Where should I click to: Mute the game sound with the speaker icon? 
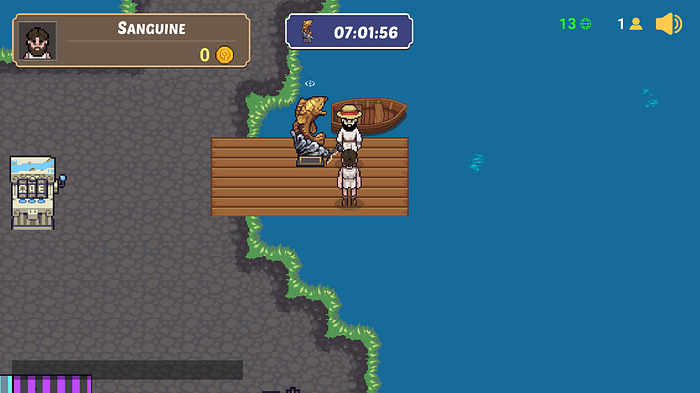click(x=668, y=24)
